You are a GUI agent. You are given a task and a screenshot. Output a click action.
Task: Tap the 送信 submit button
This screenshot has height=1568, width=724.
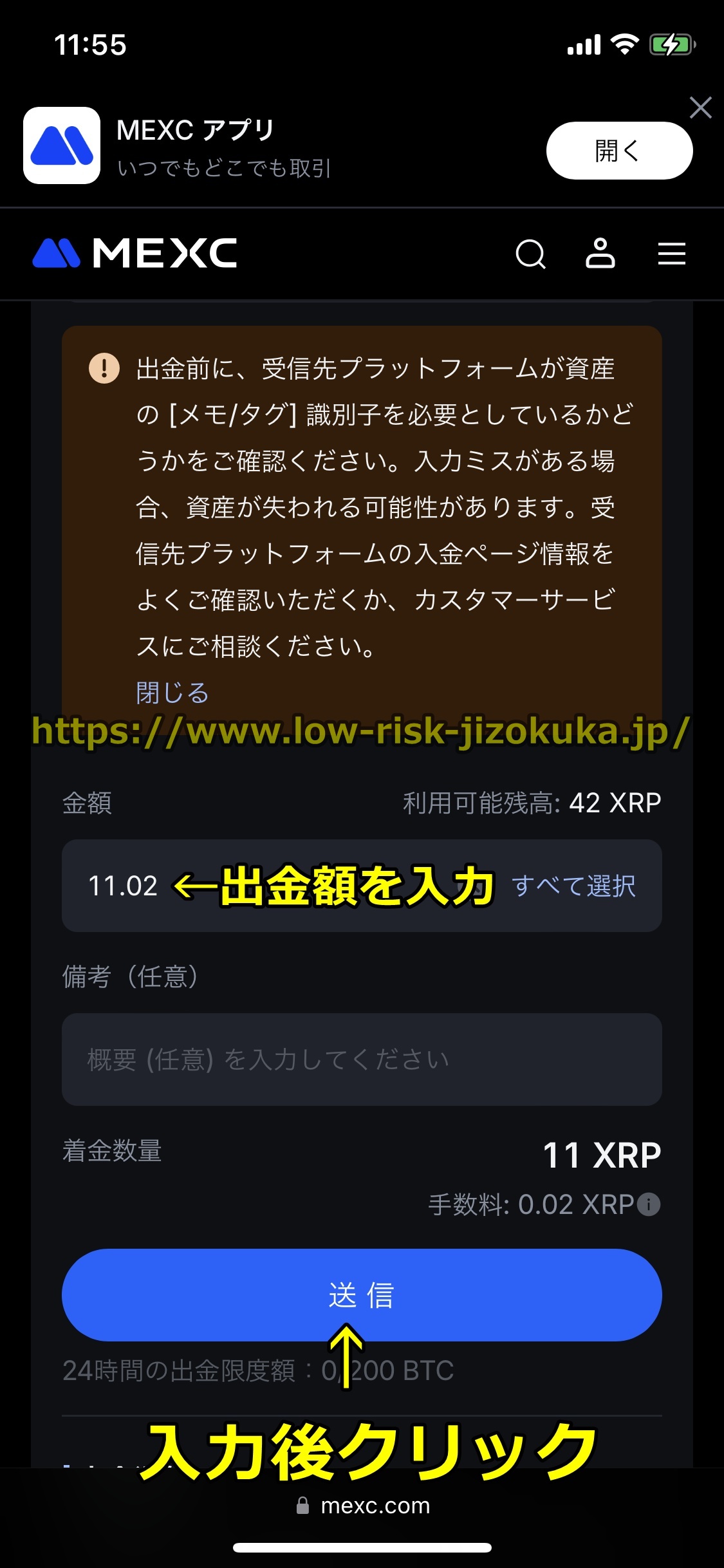pyautogui.click(x=362, y=1295)
